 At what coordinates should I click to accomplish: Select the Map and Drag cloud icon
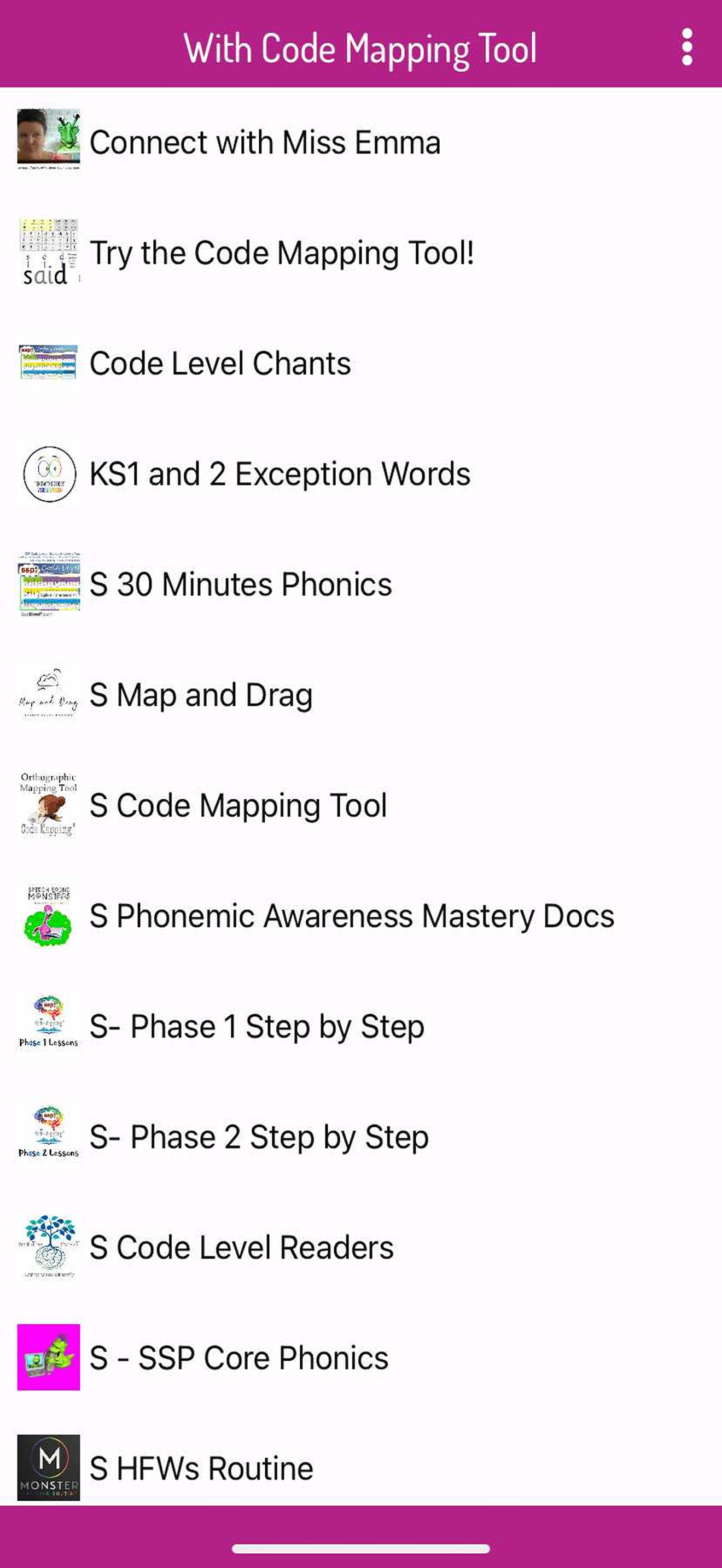pos(48,694)
